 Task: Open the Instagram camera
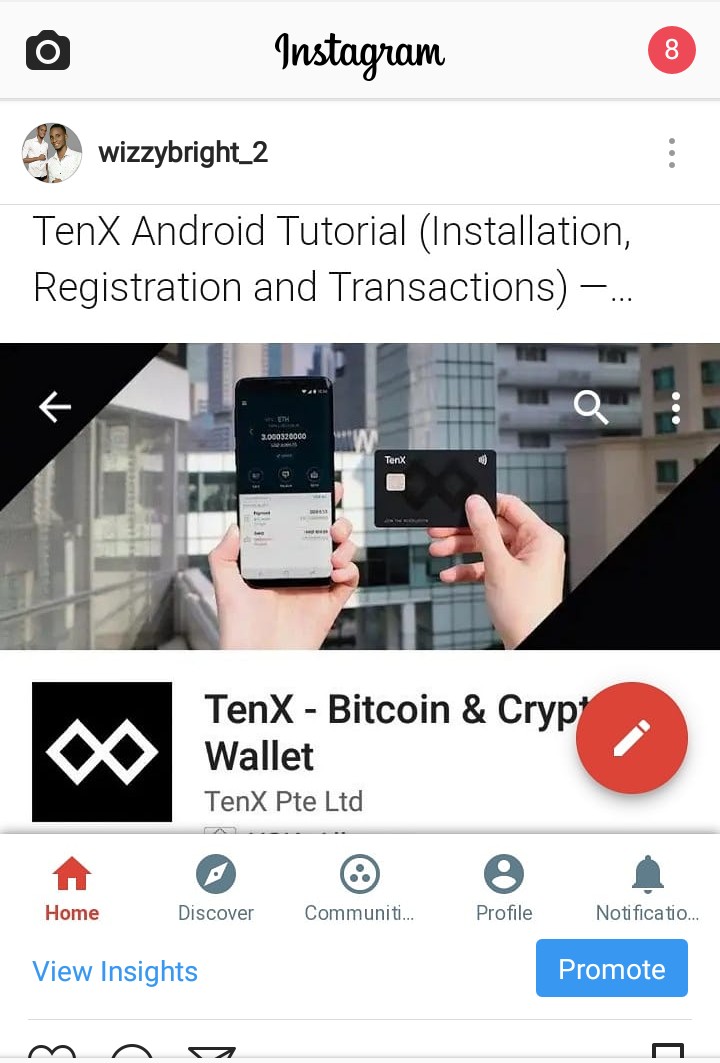(x=48, y=50)
